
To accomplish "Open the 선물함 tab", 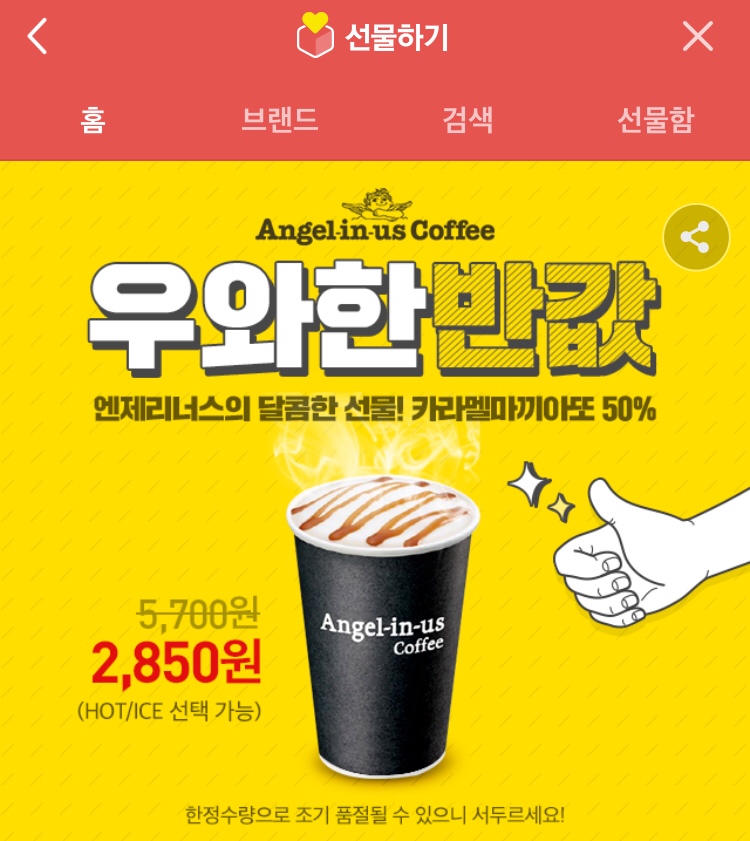I will 656,120.
